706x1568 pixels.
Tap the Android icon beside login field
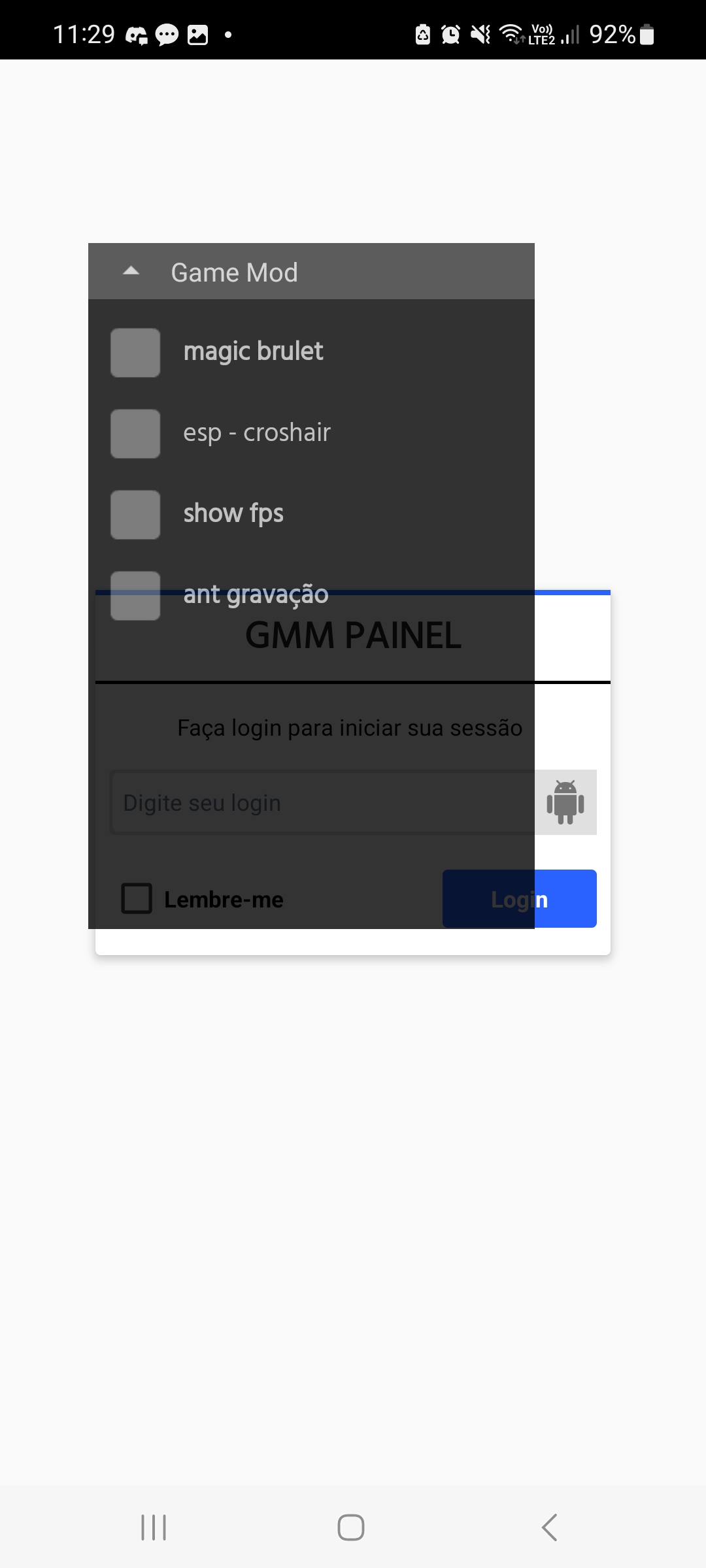(565, 802)
